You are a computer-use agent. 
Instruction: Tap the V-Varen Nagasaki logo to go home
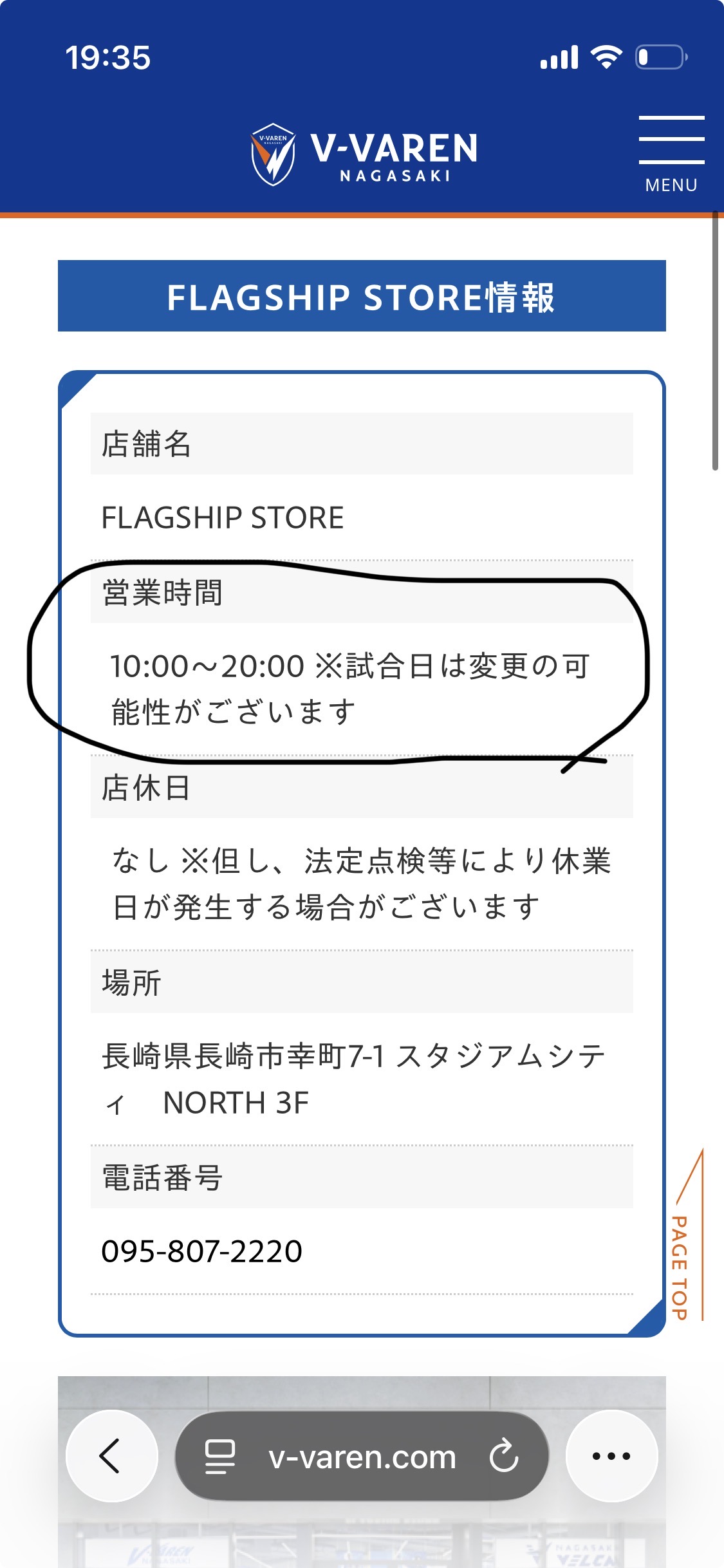point(364,154)
